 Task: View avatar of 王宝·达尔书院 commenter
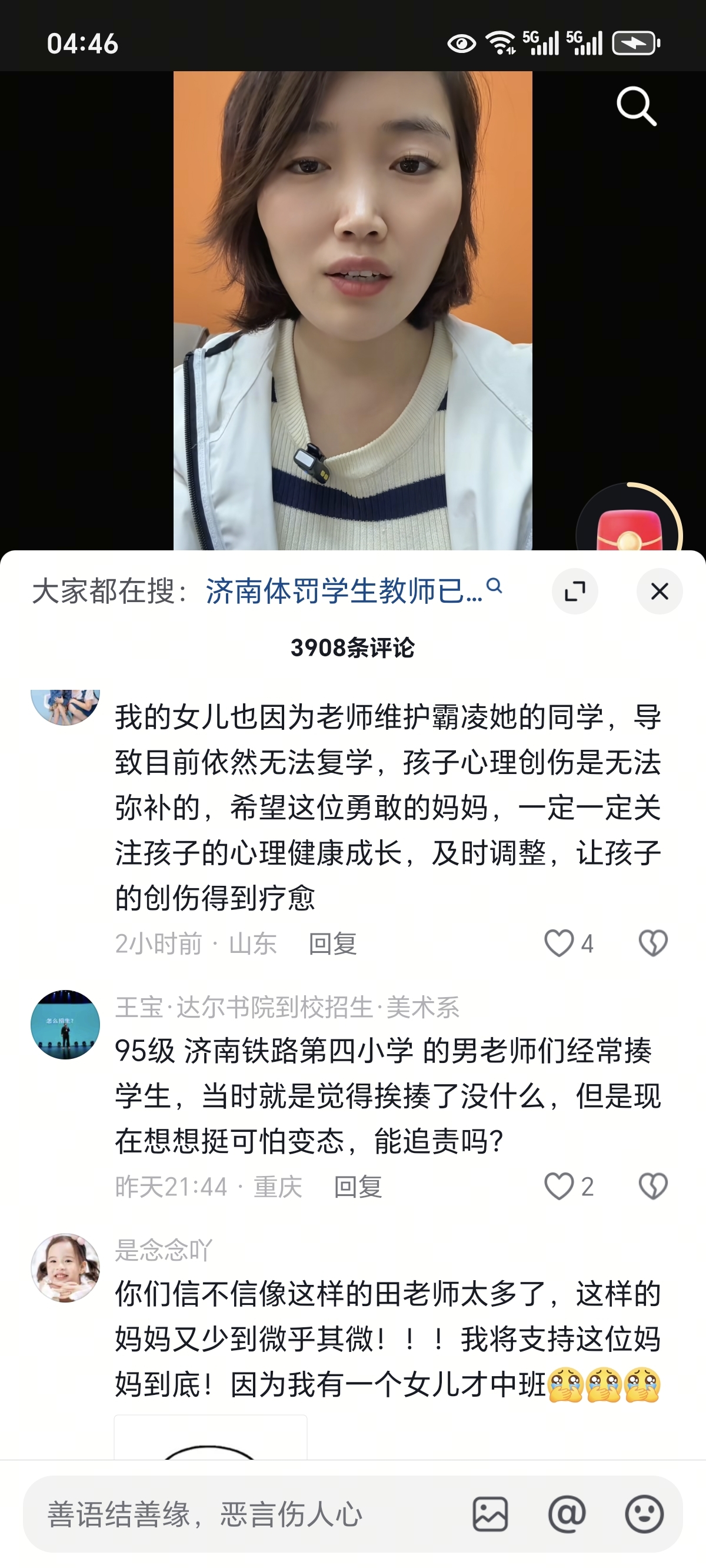click(x=65, y=1024)
